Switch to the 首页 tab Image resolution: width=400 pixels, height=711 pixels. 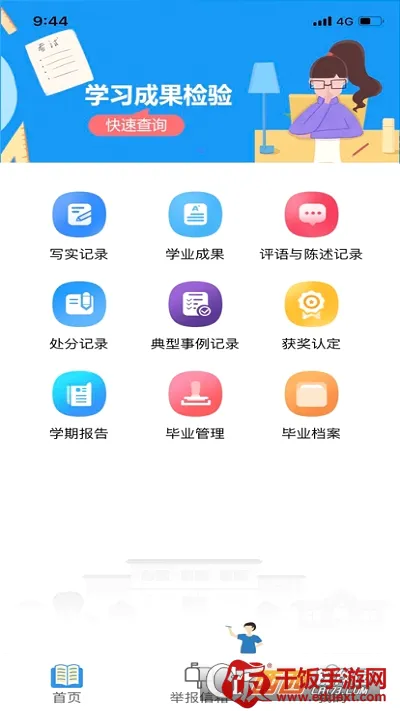tap(67, 684)
